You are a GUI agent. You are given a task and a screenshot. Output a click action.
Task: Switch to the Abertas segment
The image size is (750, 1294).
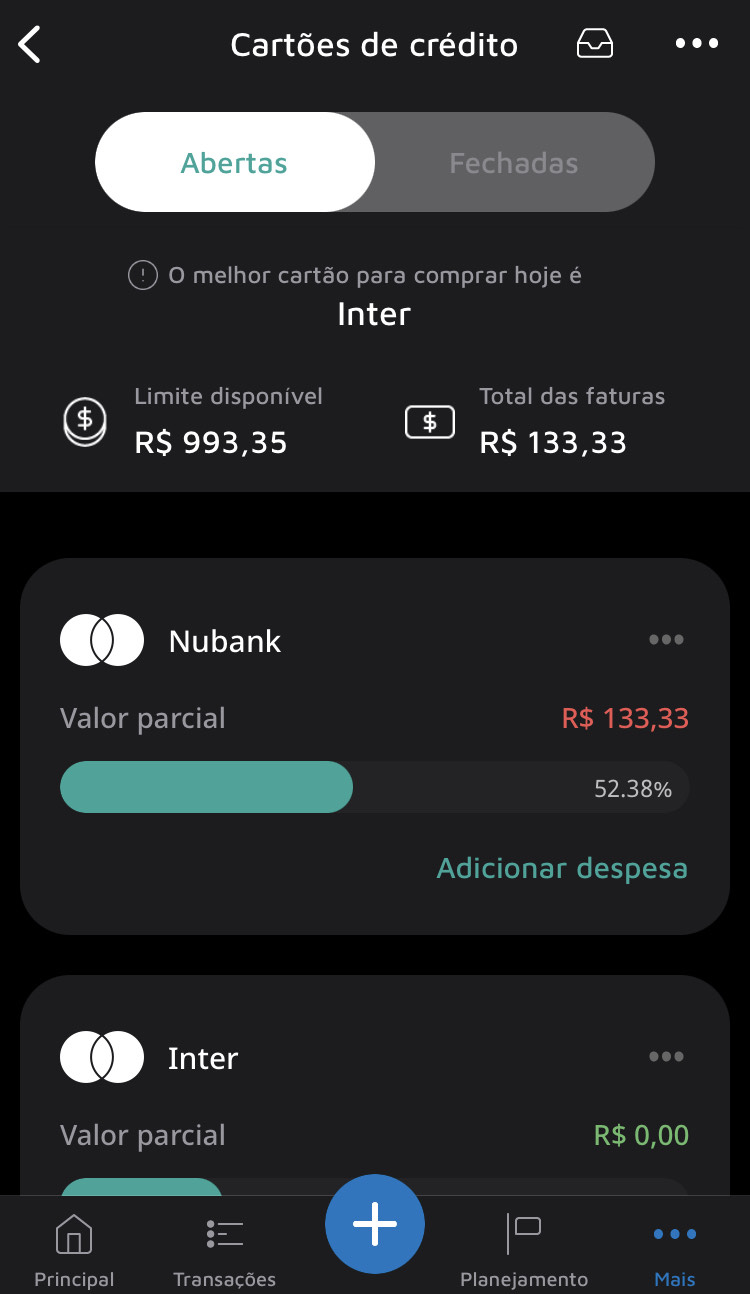pos(235,163)
